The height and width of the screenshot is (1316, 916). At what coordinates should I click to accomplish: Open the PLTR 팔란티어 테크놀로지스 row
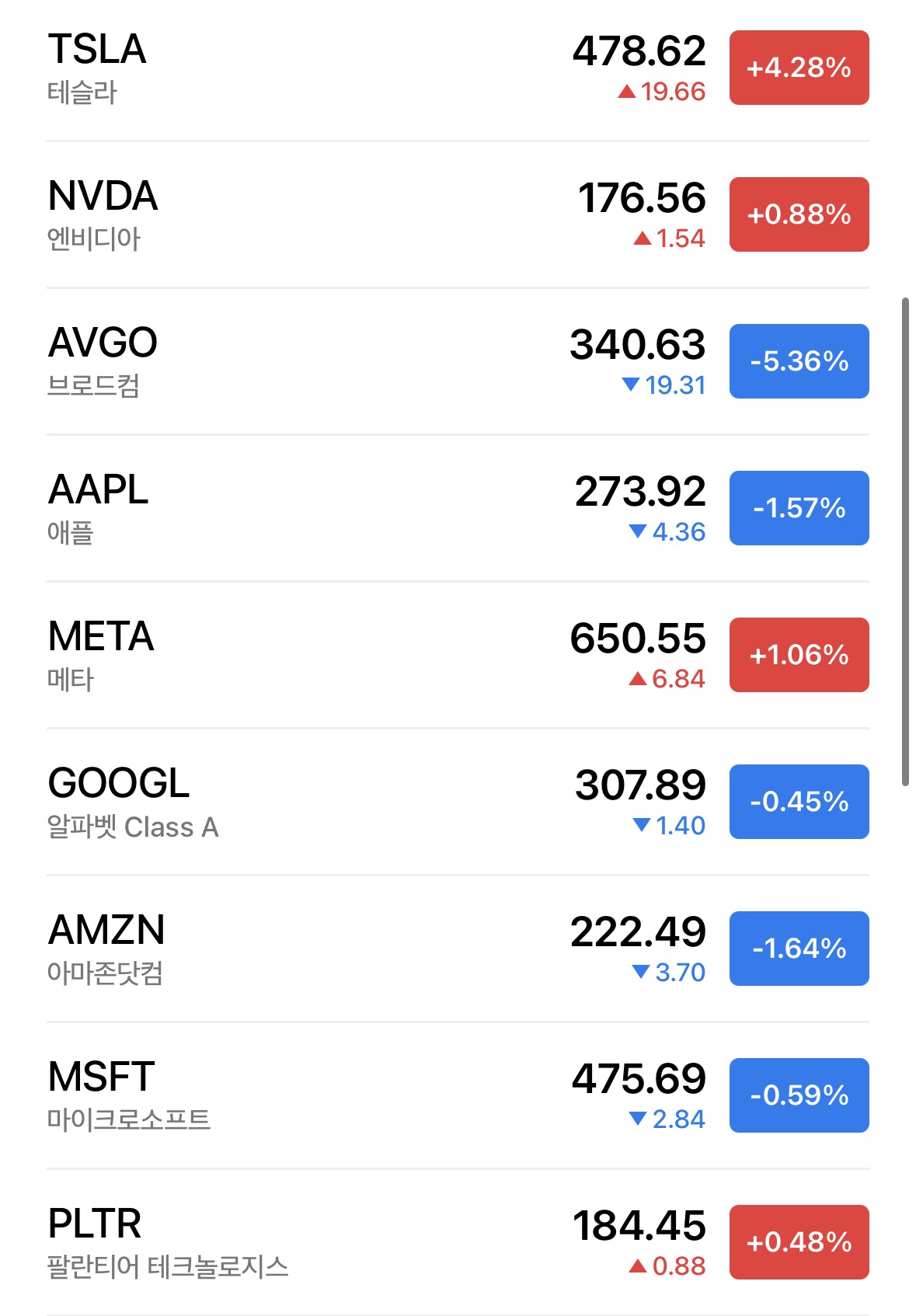coord(311,1243)
